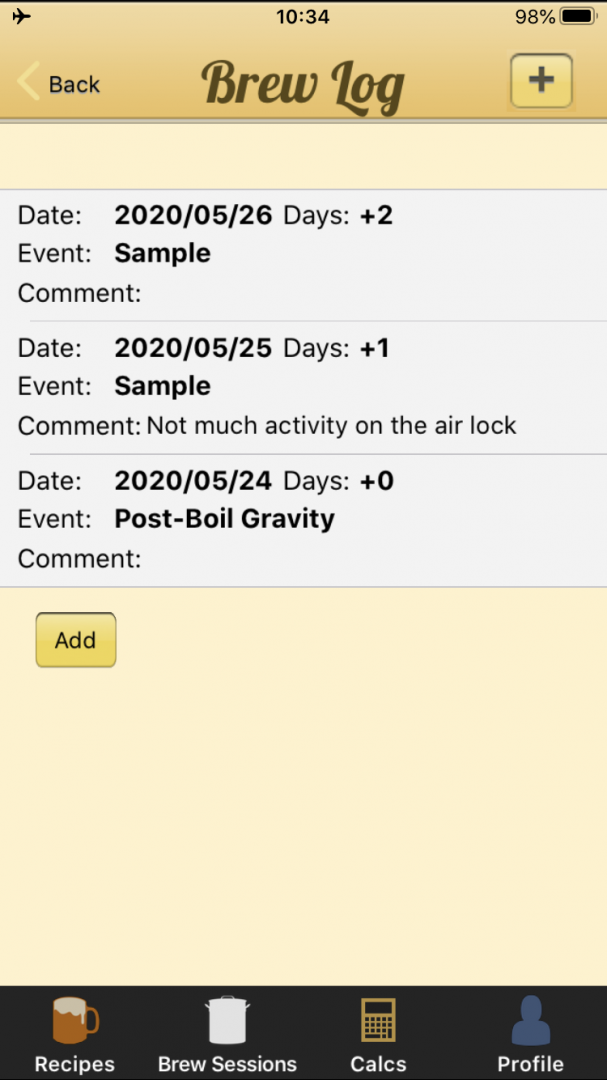Switch to the Recipes tab
The image size is (607, 1080).
pyautogui.click(x=75, y=1033)
